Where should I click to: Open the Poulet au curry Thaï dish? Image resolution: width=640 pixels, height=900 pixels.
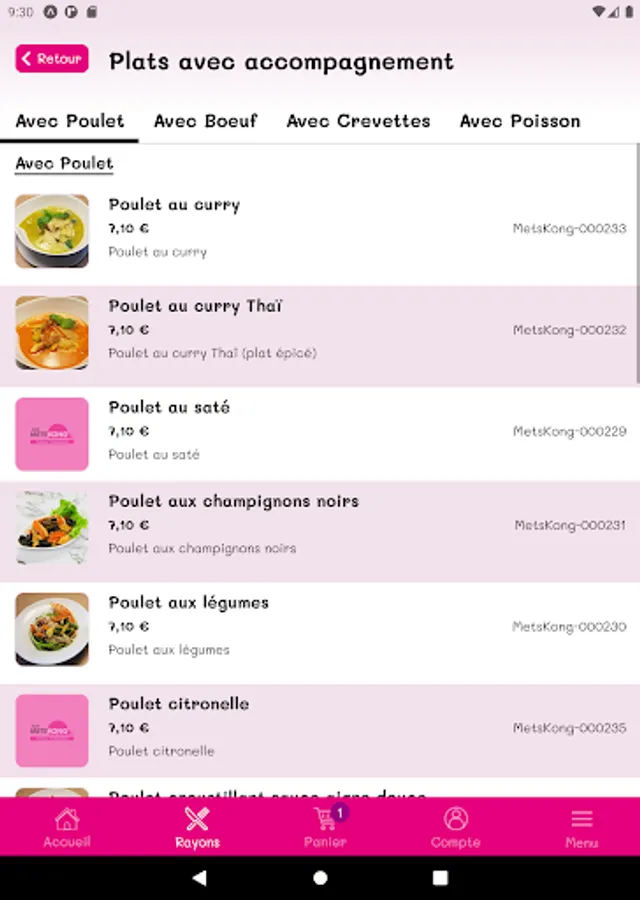320,332
